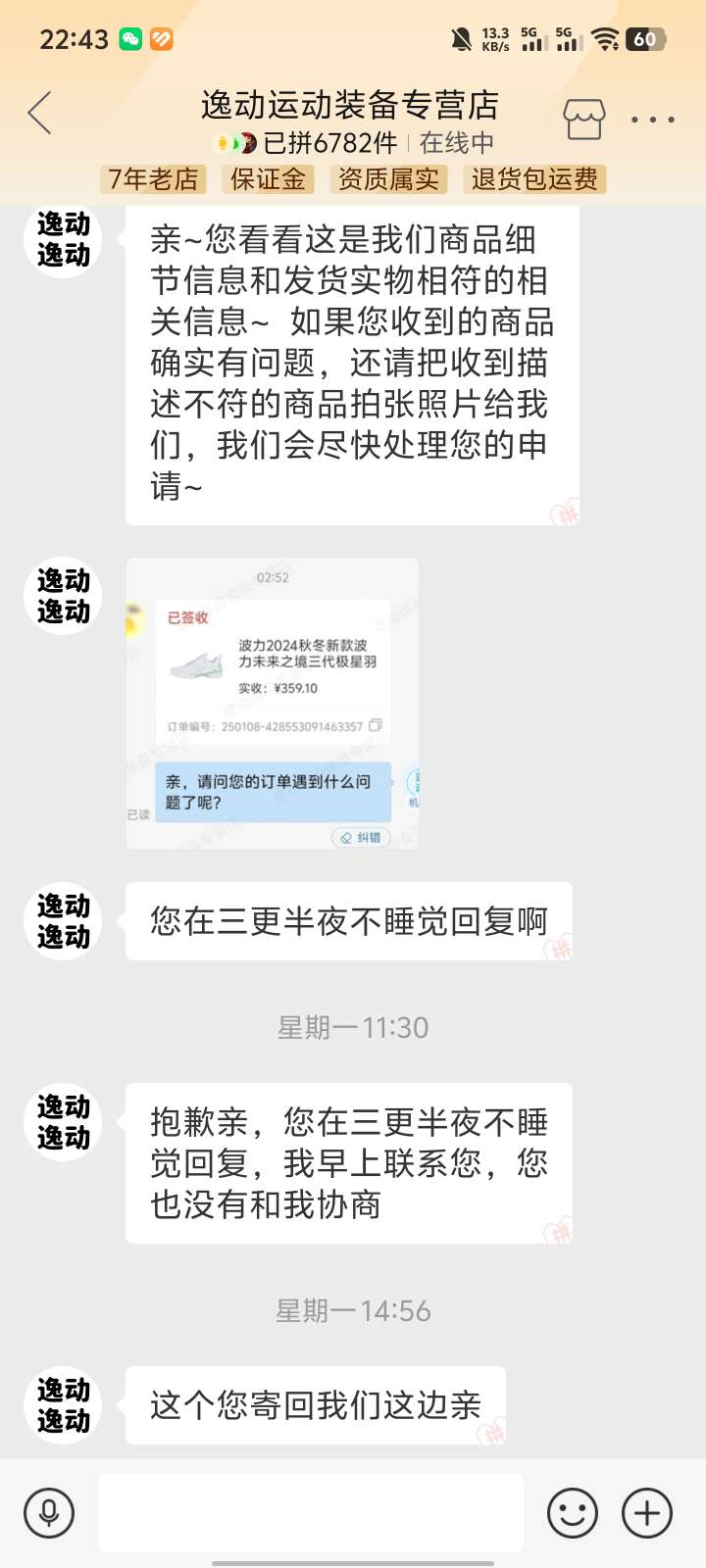Open the three-dot more menu

(x=652, y=120)
